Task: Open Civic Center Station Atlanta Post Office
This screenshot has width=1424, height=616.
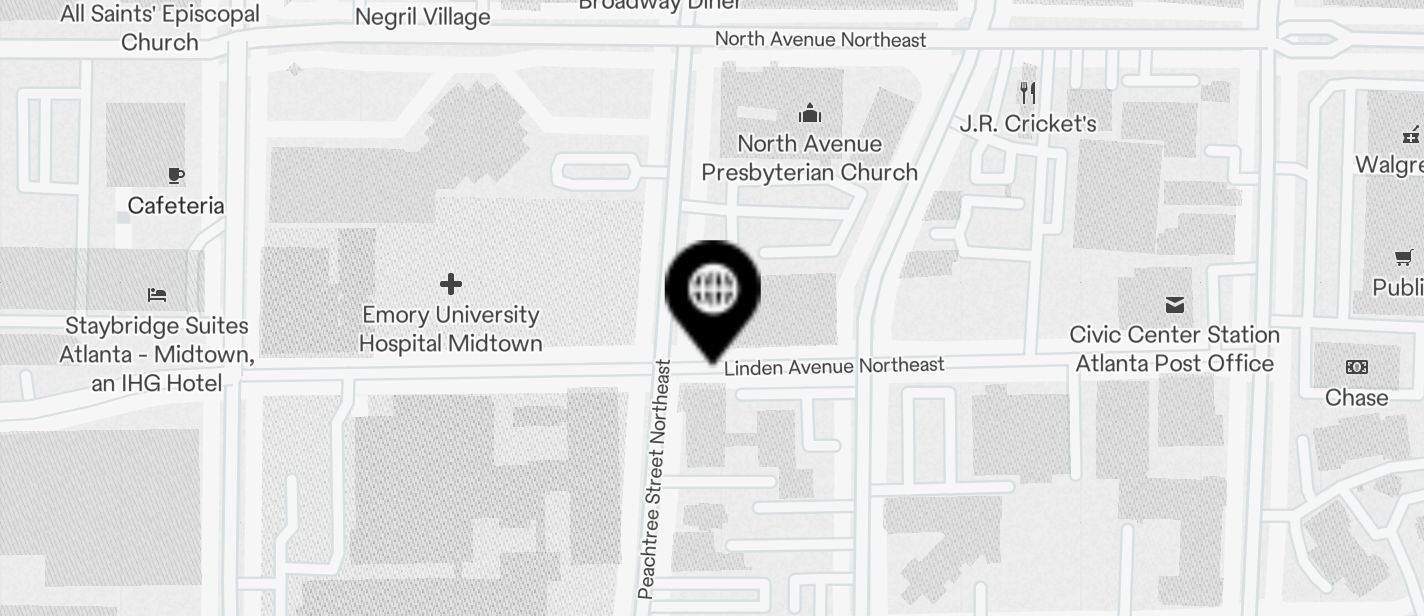Action: point(1175,305)
